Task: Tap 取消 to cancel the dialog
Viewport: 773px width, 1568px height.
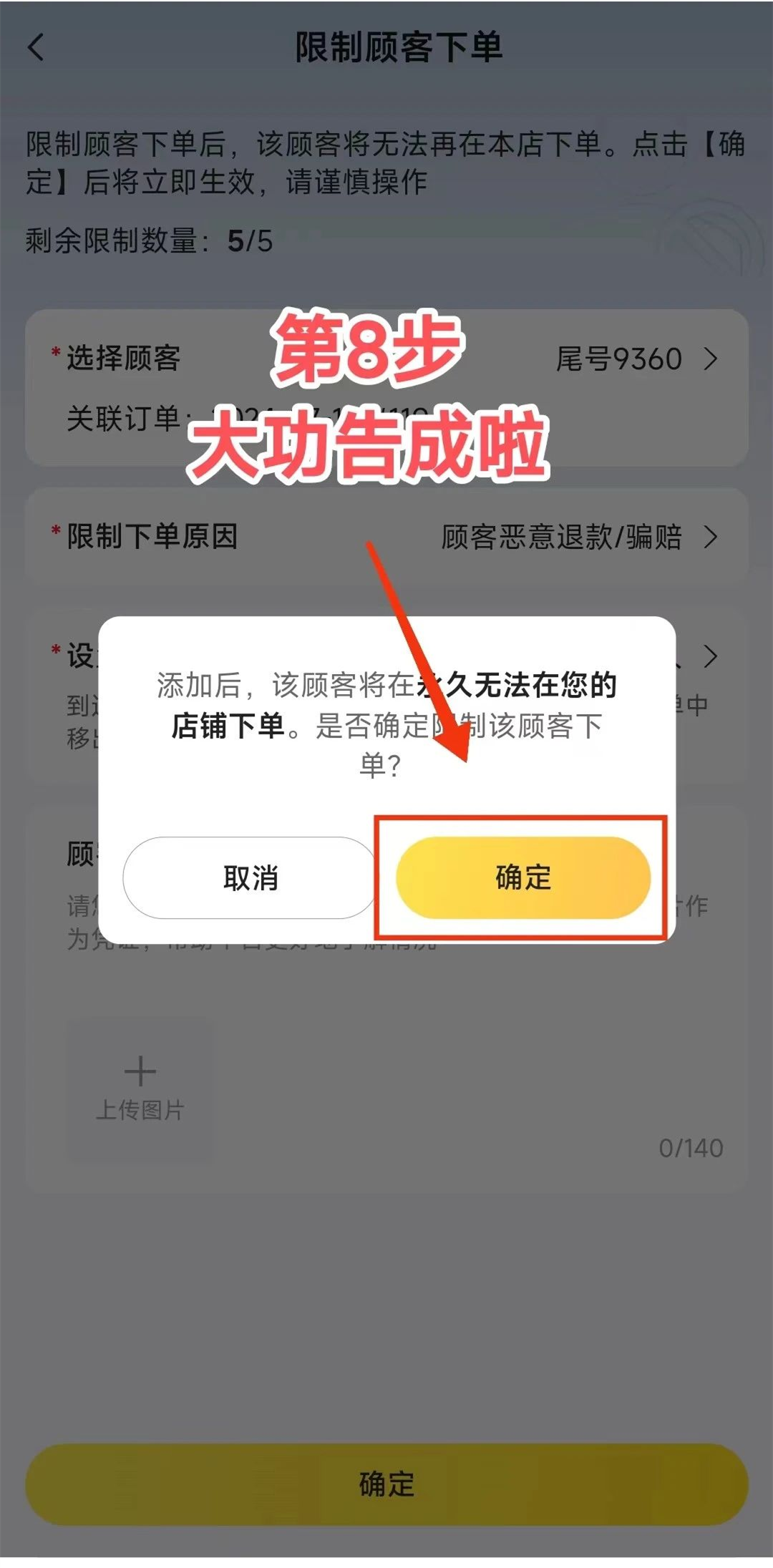Action: (250, 877)
